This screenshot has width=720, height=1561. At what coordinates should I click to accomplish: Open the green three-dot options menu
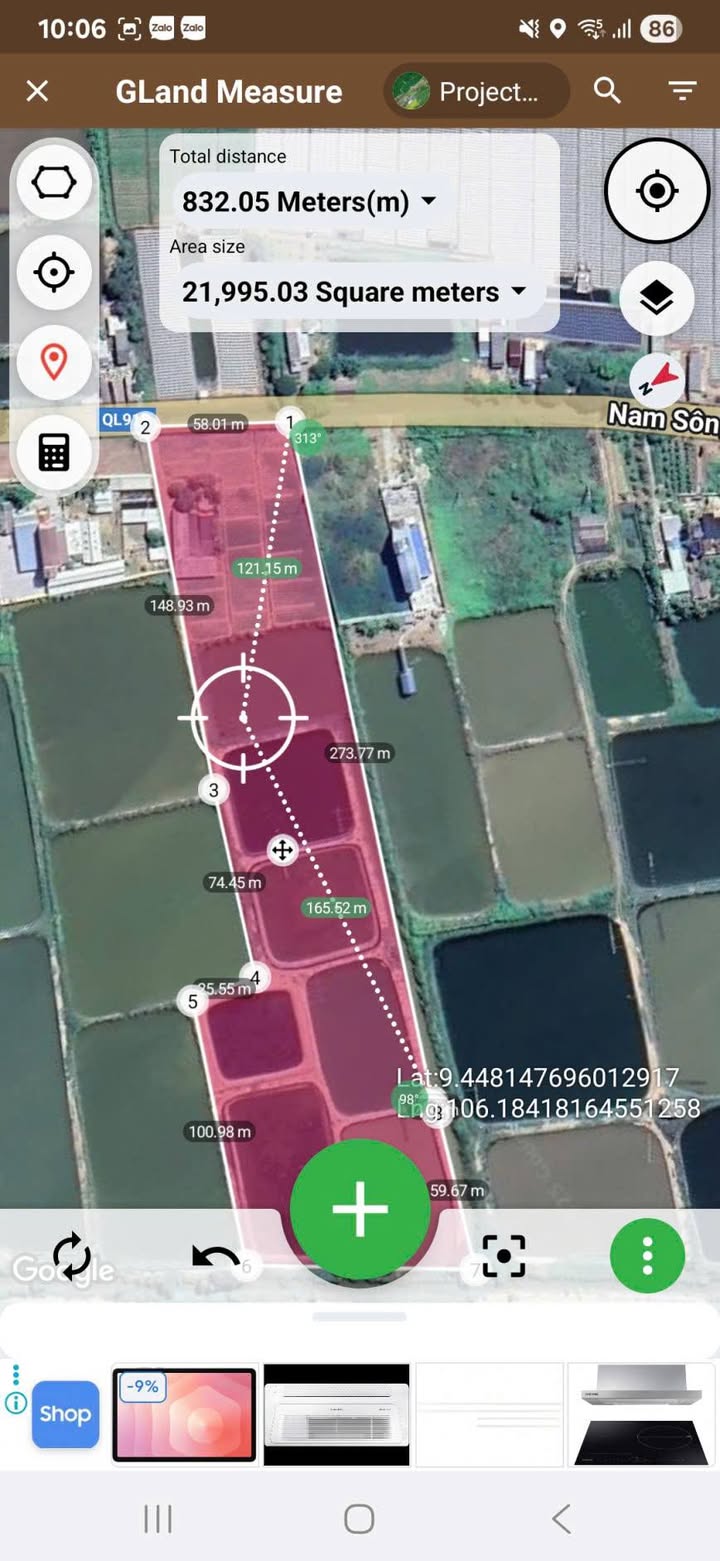click(x=647, y=1255)
